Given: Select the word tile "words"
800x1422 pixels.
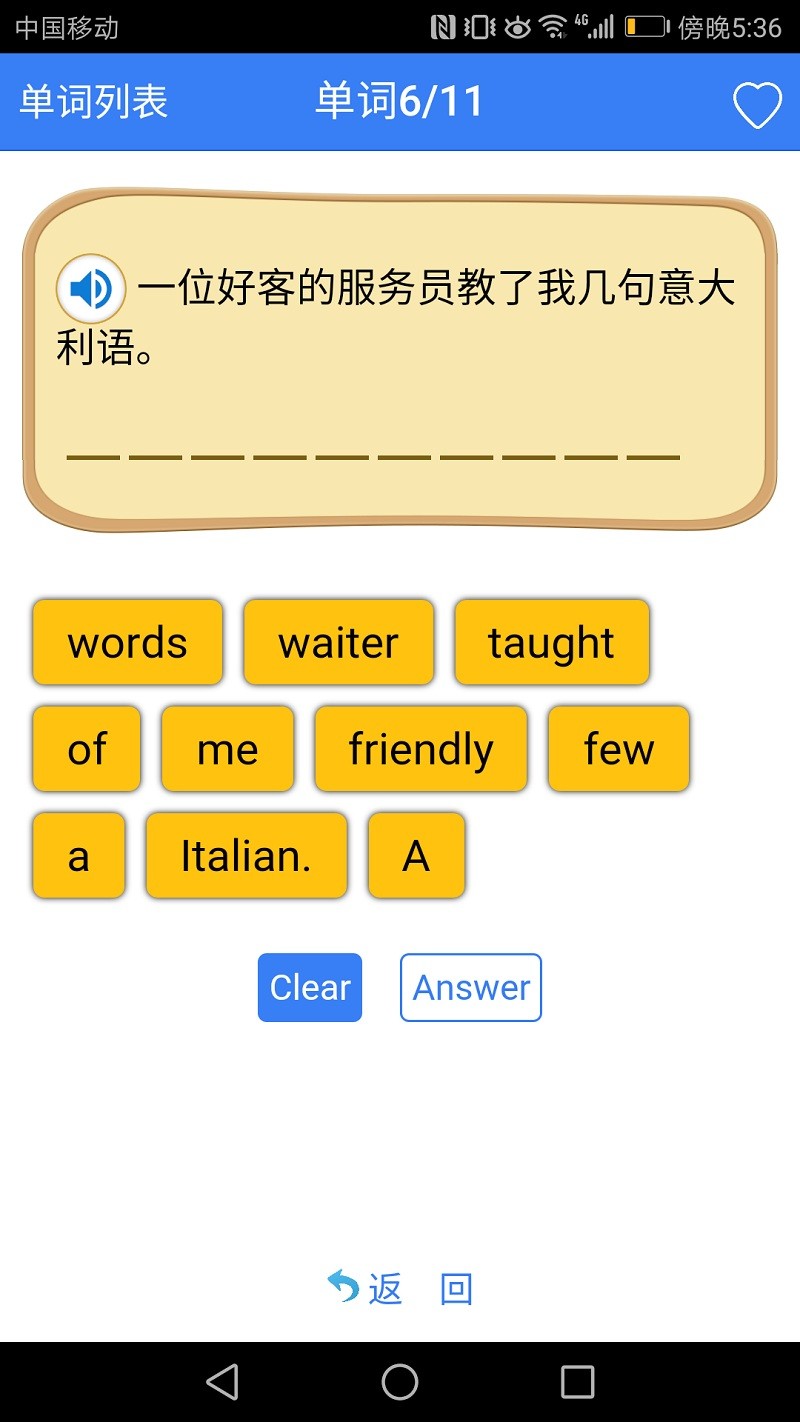Looking at the screenshot, I should pos(127,642).
